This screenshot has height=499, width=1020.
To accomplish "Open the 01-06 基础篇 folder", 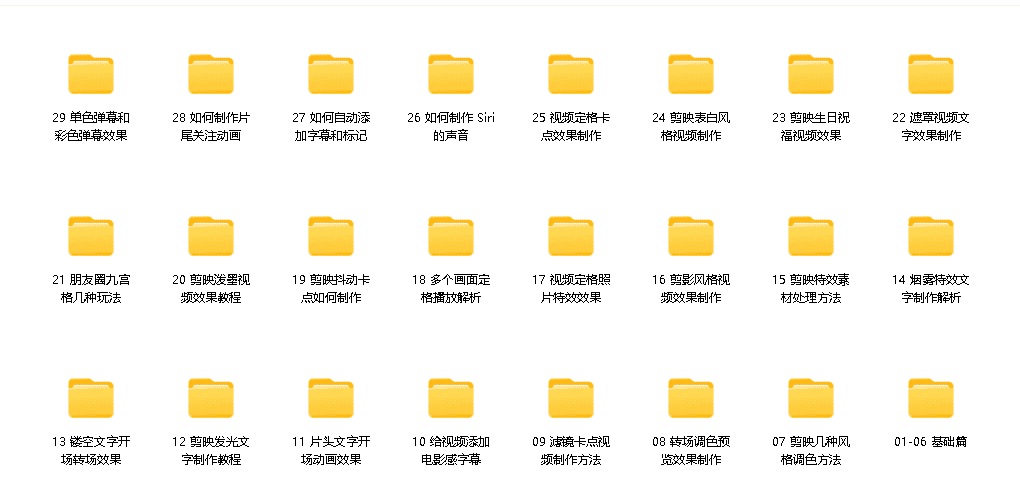I will pyautogui.click(x=931, y=399).
